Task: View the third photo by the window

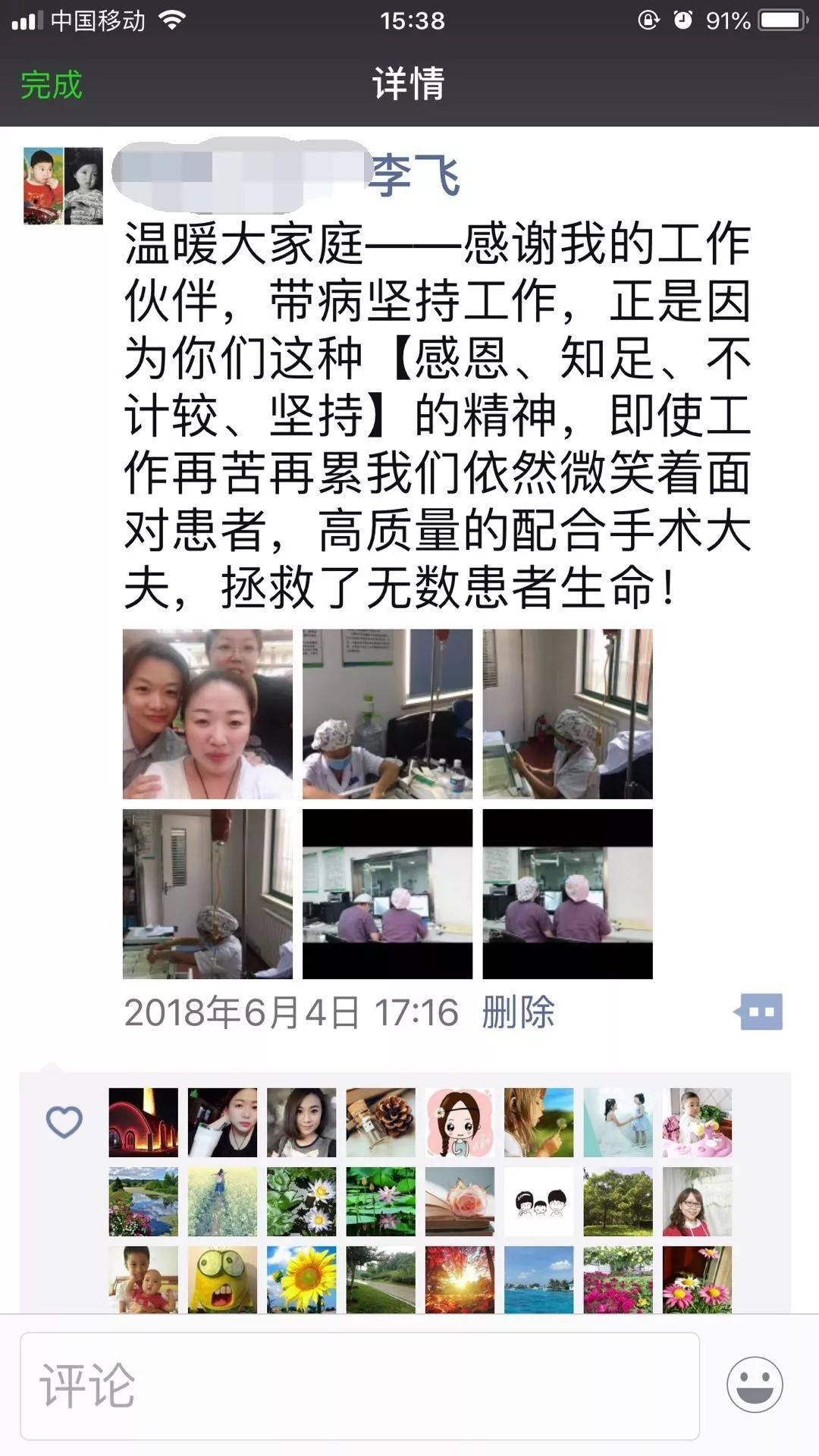Action: [567, 714]
